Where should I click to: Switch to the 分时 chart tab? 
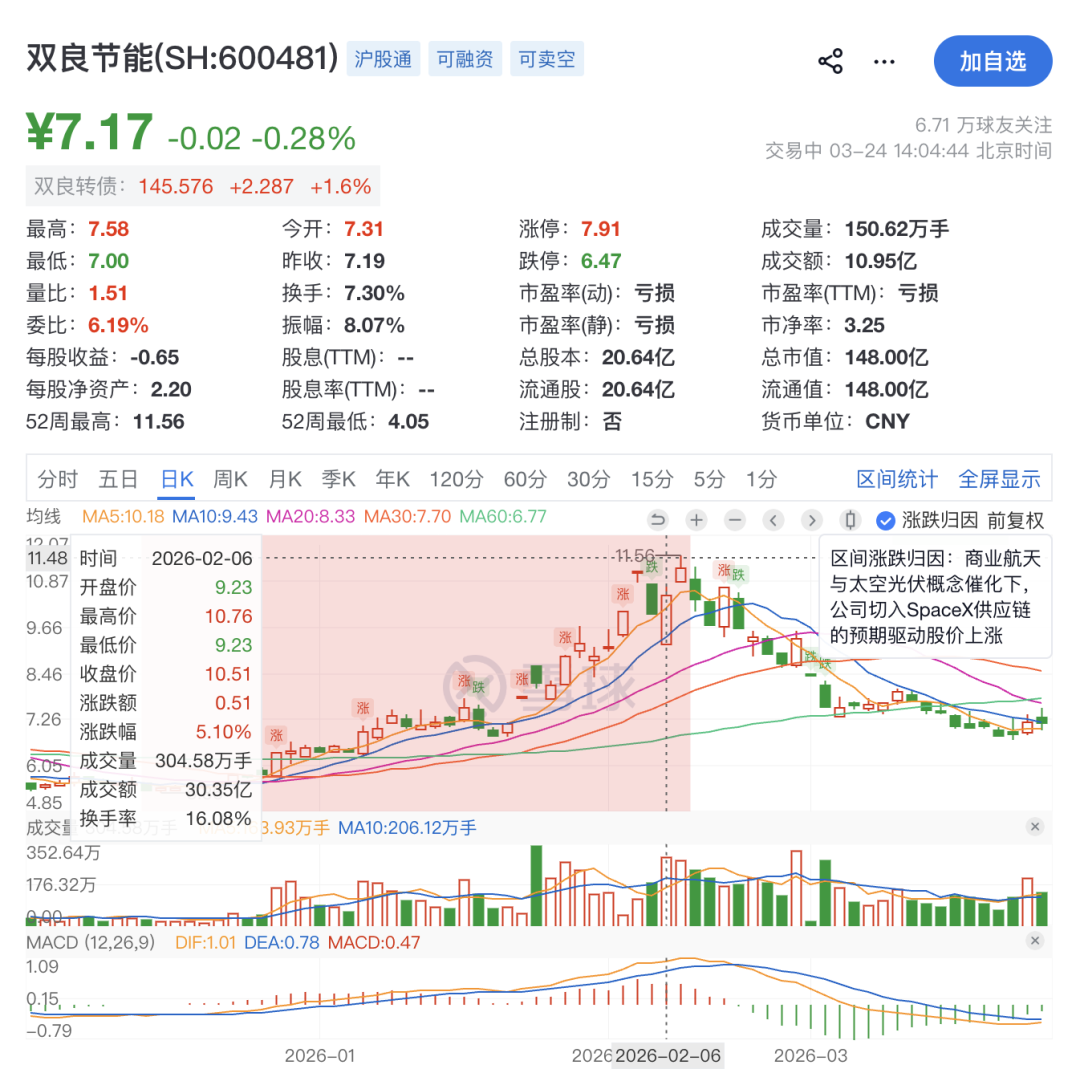click(x=57, y=479)
